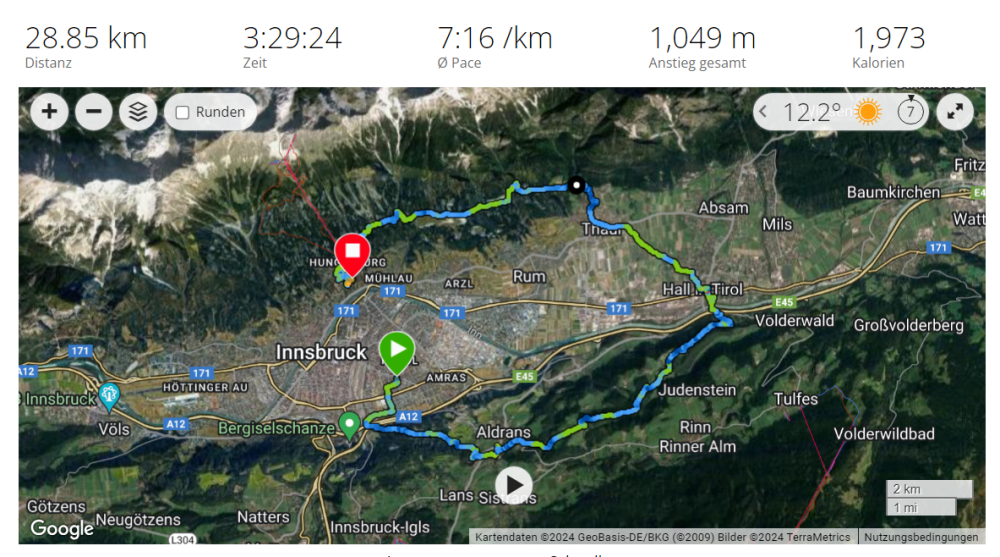Tap the red finish marker
The height and width of the screenshot is (557, 1000).
[x=352, y=252]
